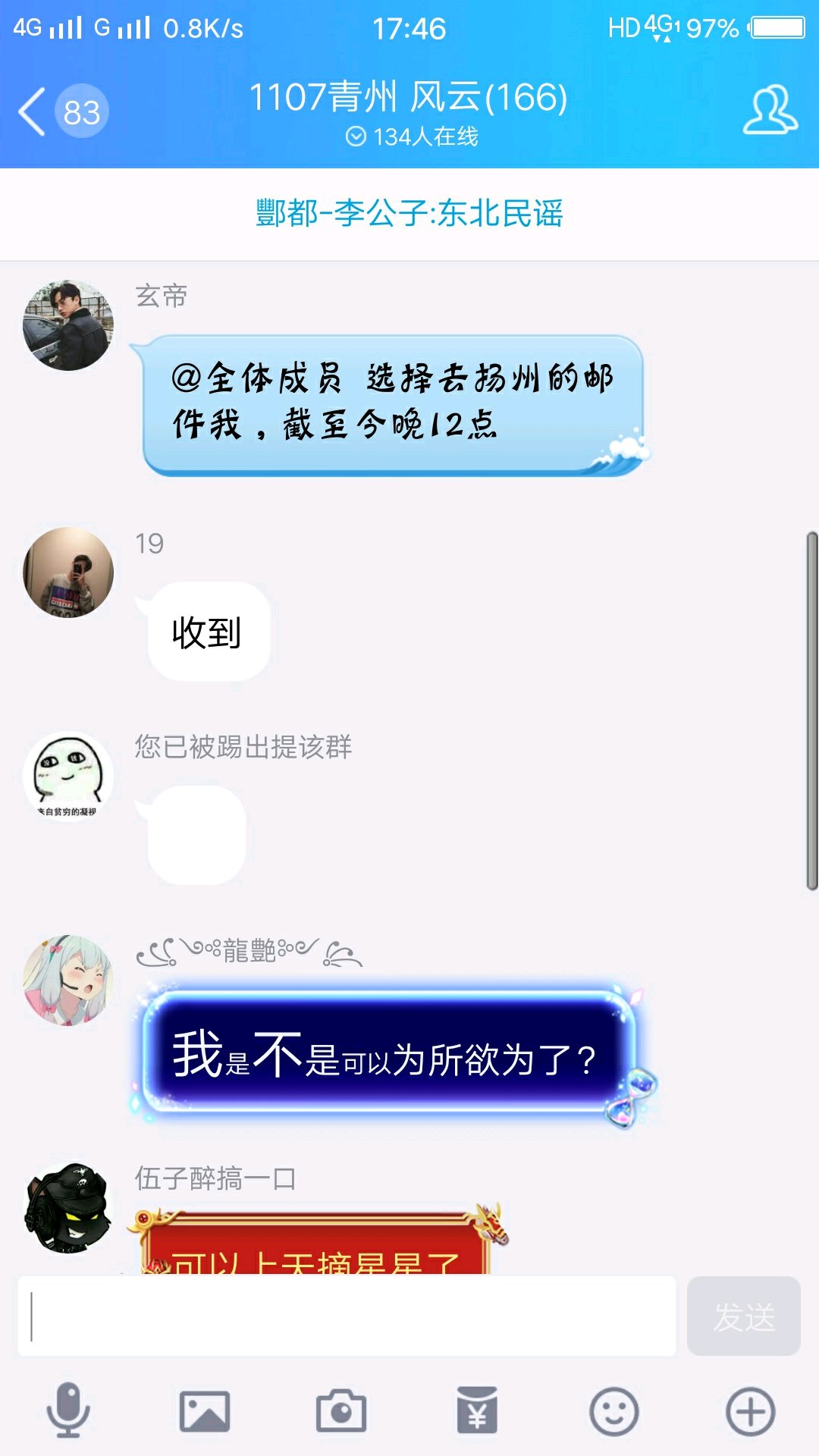The width and height of the screenshot is (819, 1456).
Task: Open 伍子醉搞一口's avatar profile
Action: 68,1207
